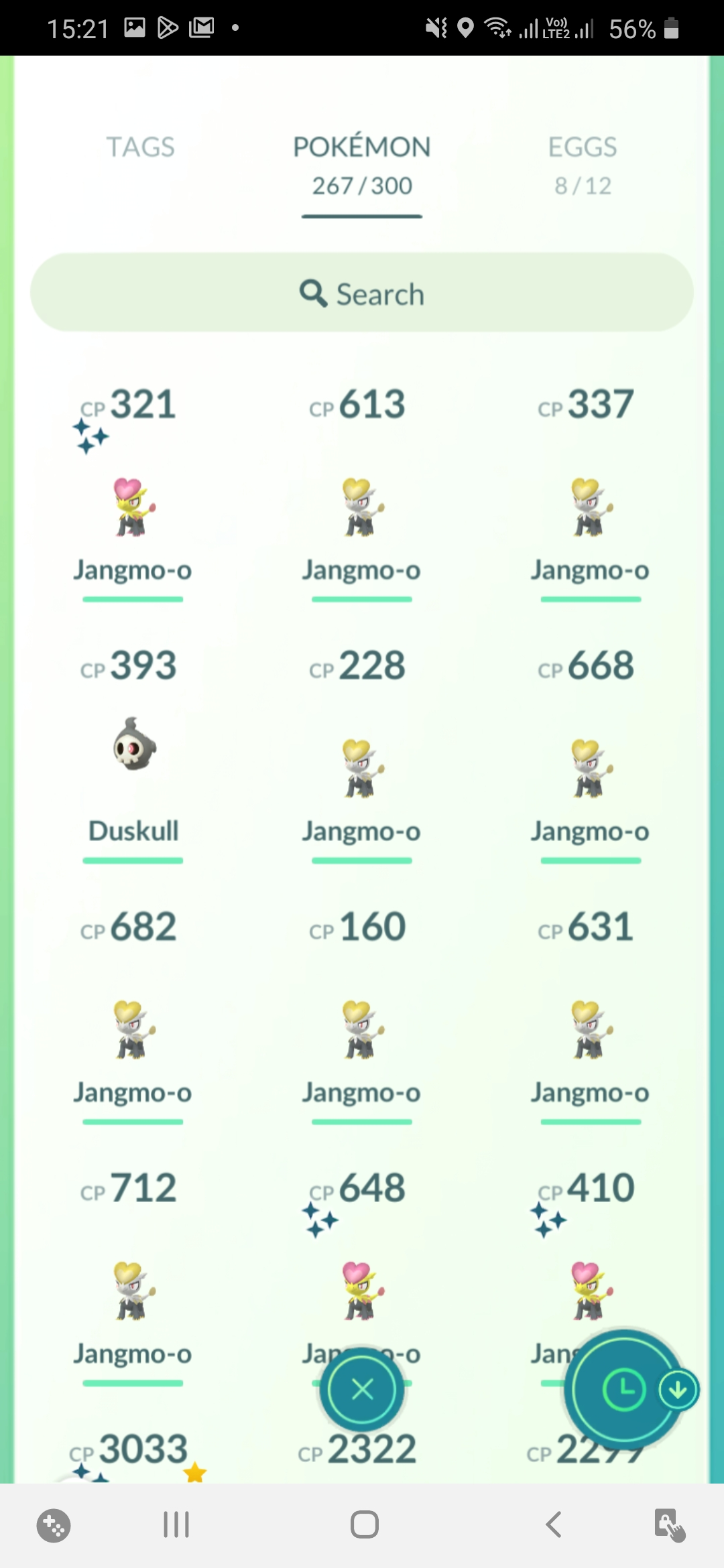724x1568 pixels.
Task: Switch to the TAGS tab
Action: tap(140, 147)
